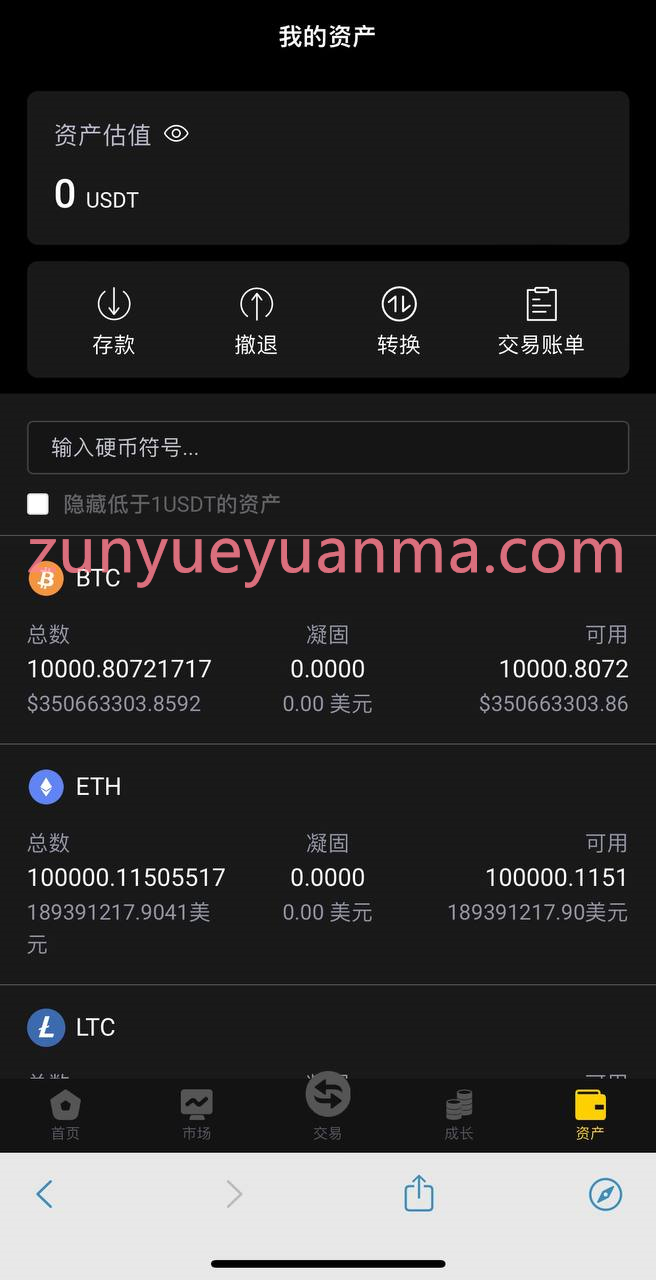
Task: Open 转换 transfer
Action: click(399, 320)
